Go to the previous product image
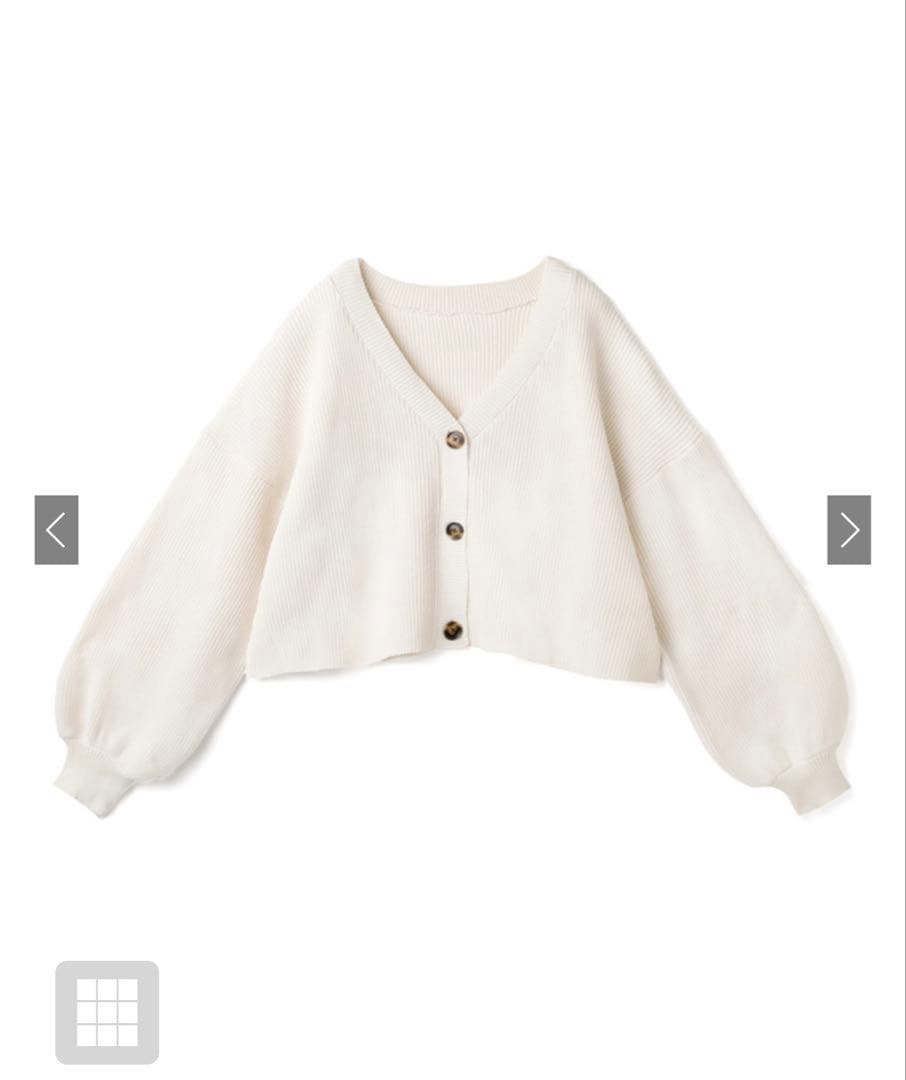This screenshot has height=1080, width=906. coord(56,530)
